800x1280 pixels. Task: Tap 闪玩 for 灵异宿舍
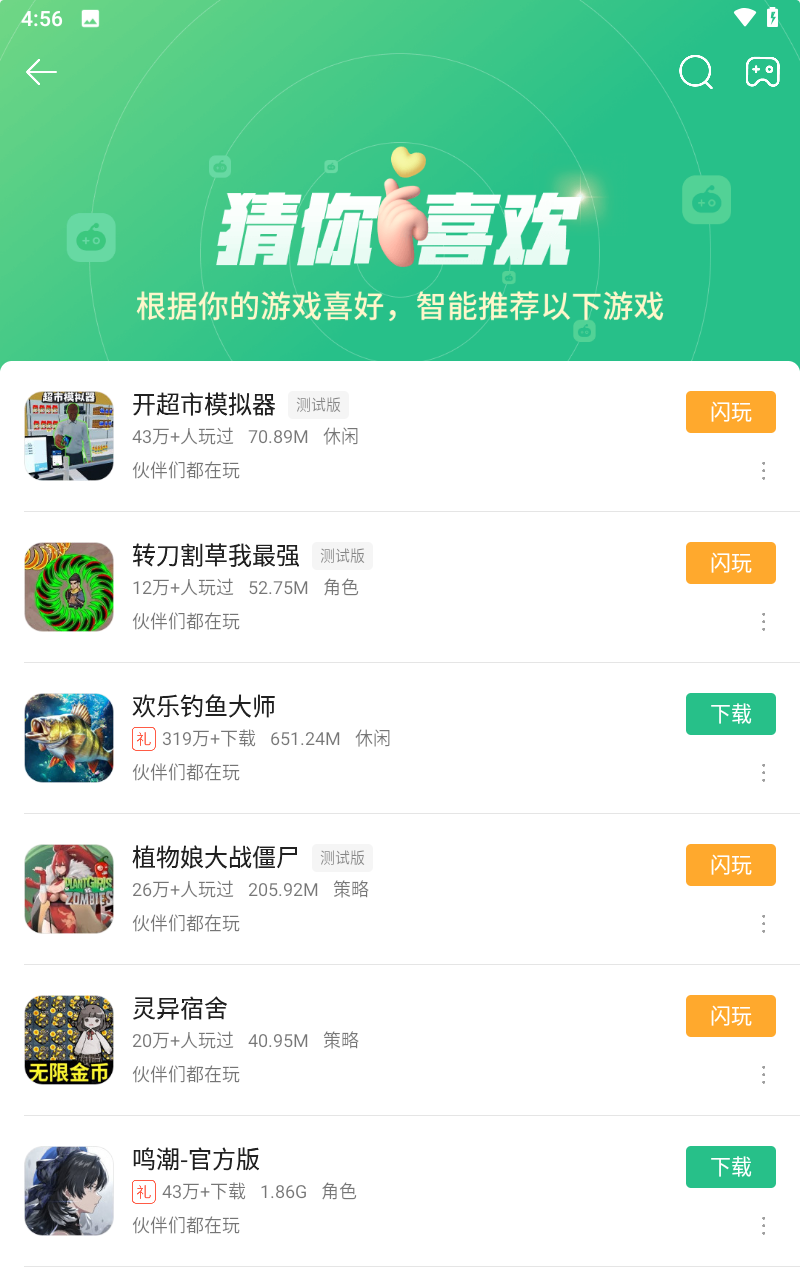730,1016
